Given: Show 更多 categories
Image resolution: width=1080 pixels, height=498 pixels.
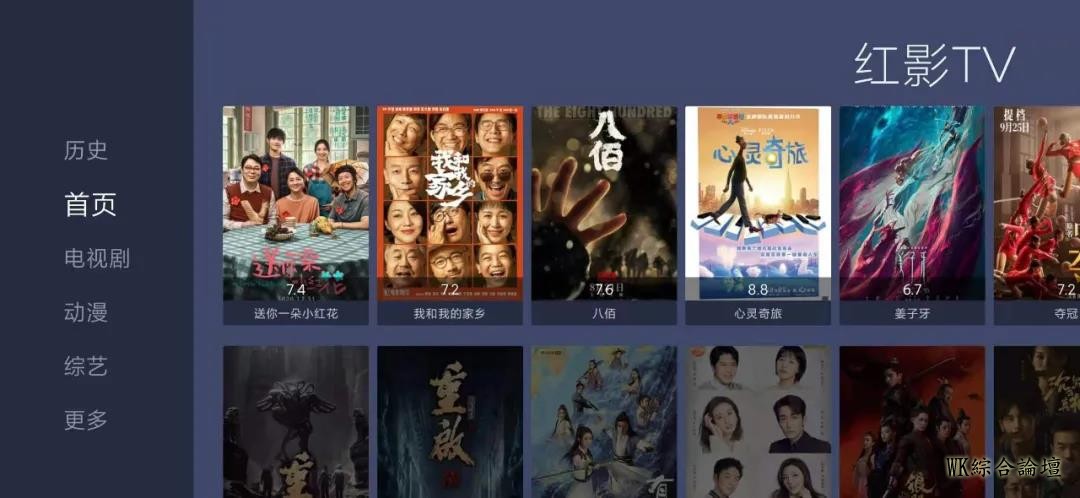Looking at the screenshot, I should click(86, 421).
